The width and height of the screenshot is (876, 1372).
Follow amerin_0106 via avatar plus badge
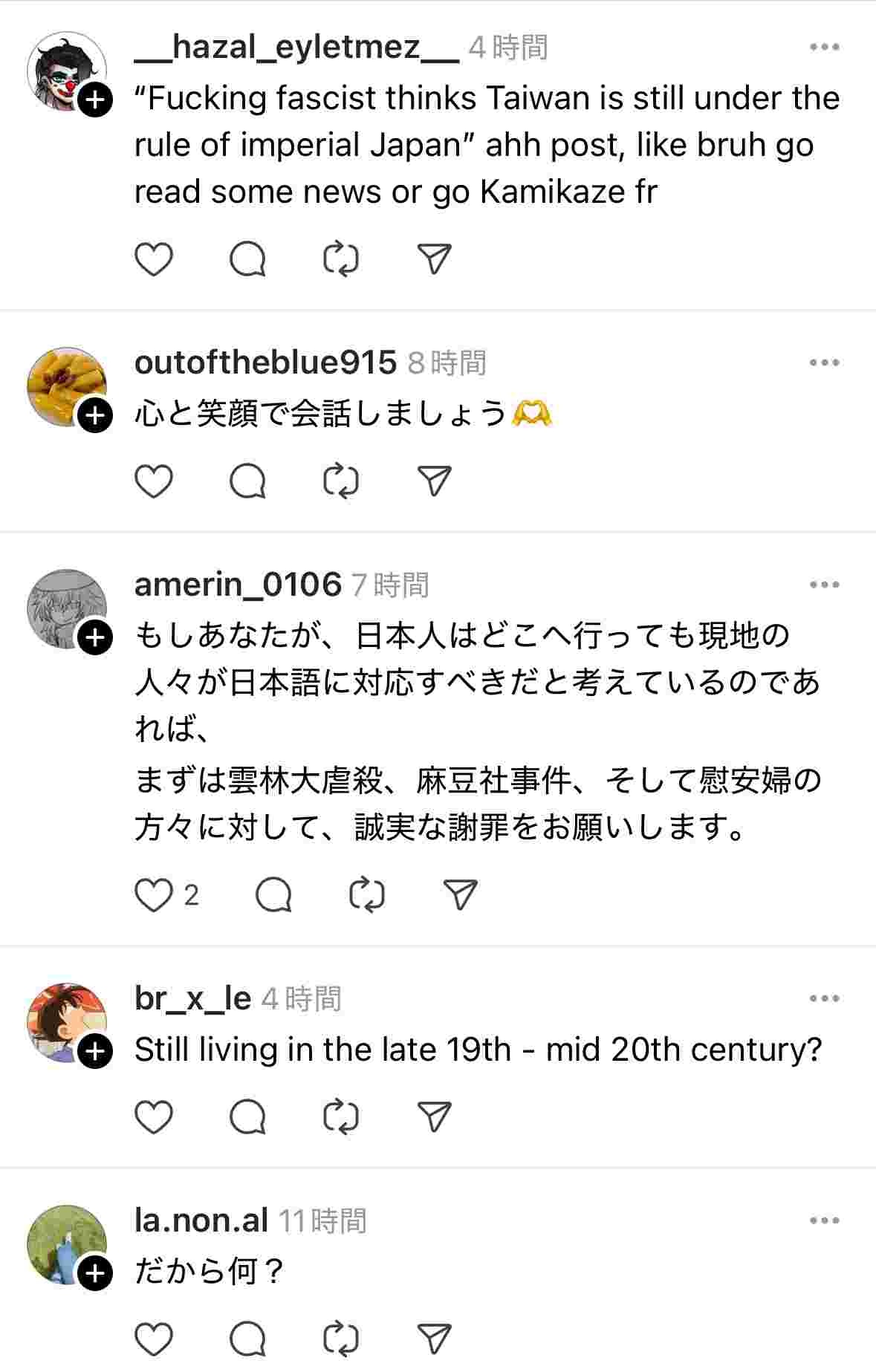click(x=95, y=638)
